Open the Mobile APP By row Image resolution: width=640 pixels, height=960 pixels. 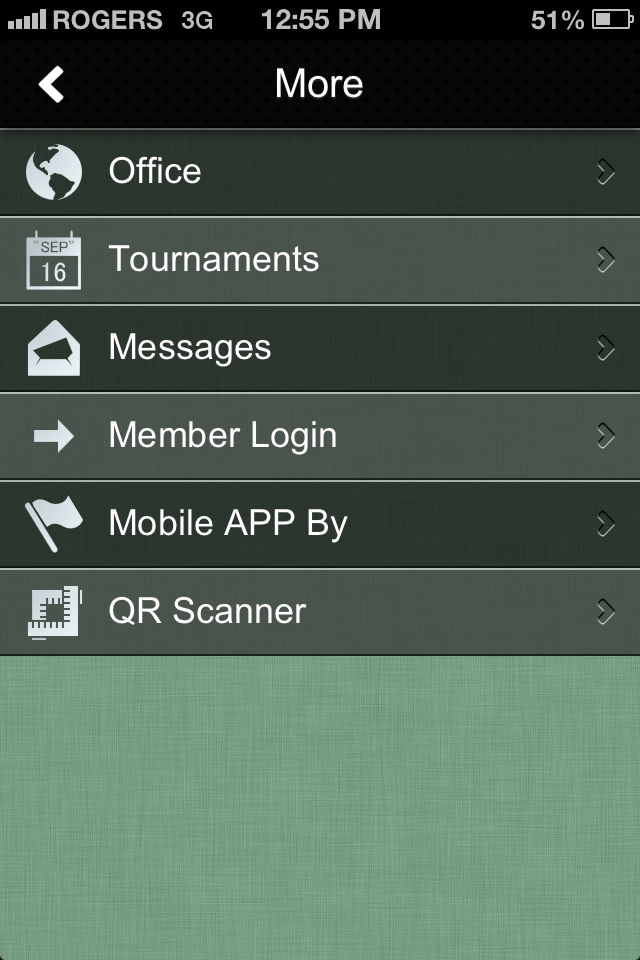click(320, 524)
